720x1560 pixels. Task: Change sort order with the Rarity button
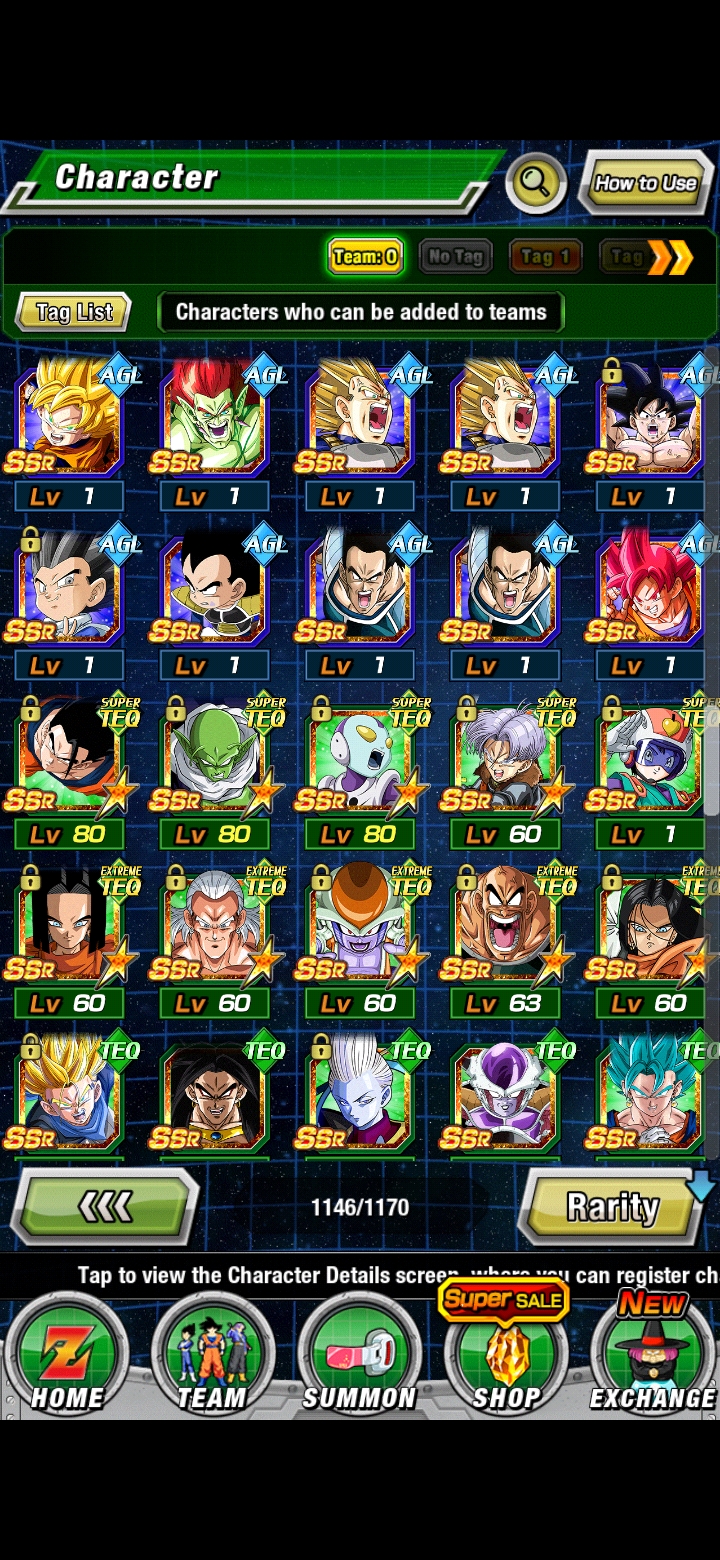point(612,1207)
